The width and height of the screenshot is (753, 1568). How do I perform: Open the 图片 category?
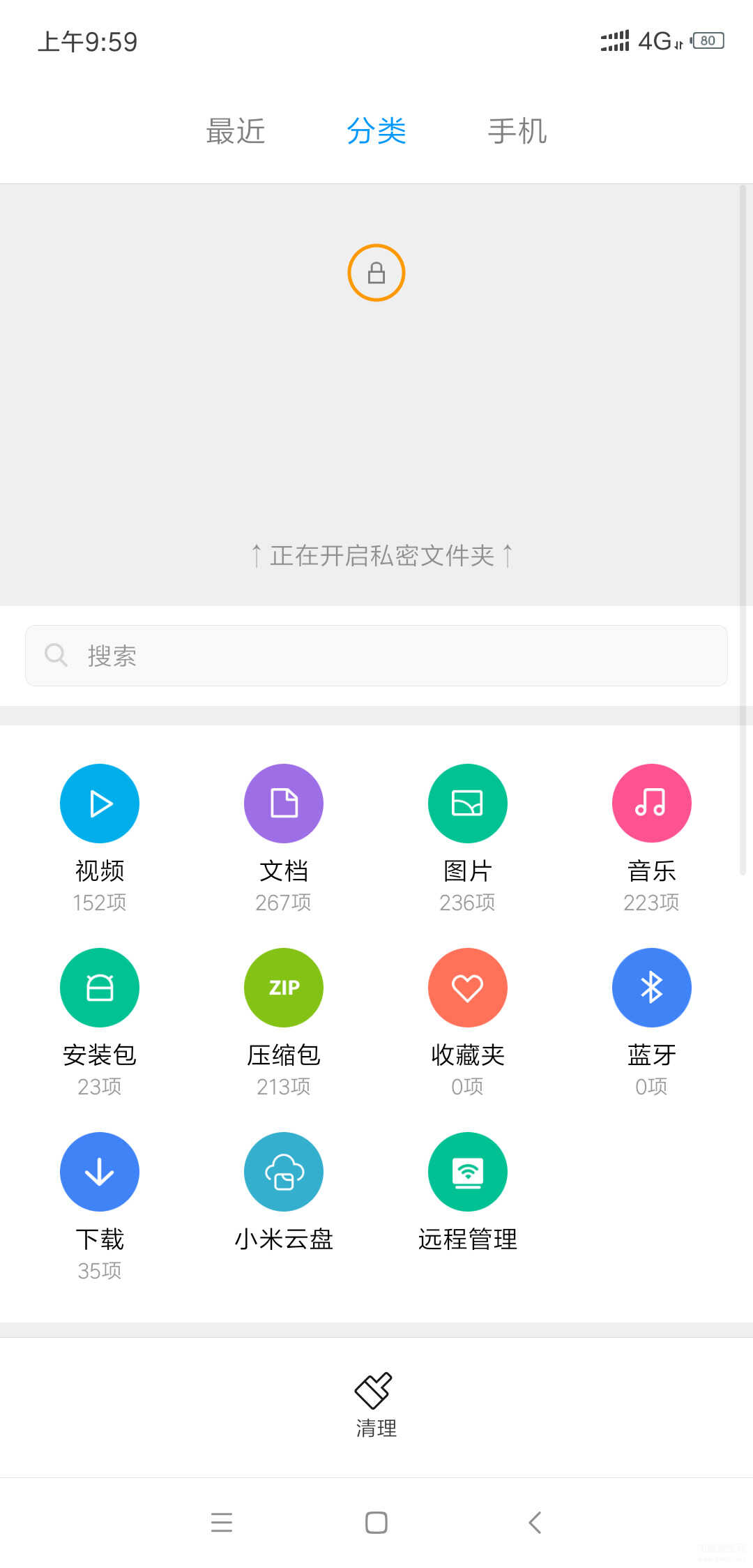tap(468, 804)
